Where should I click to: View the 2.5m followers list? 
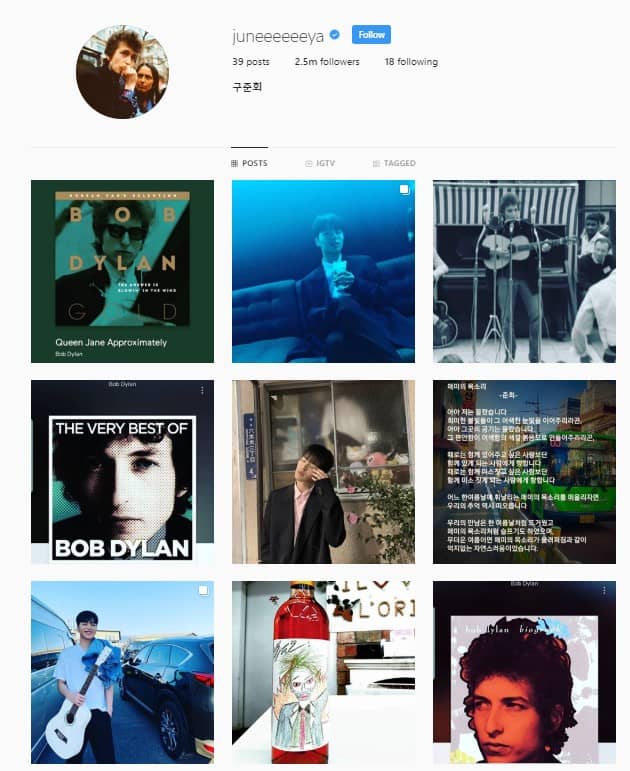(x=326, y=62)
